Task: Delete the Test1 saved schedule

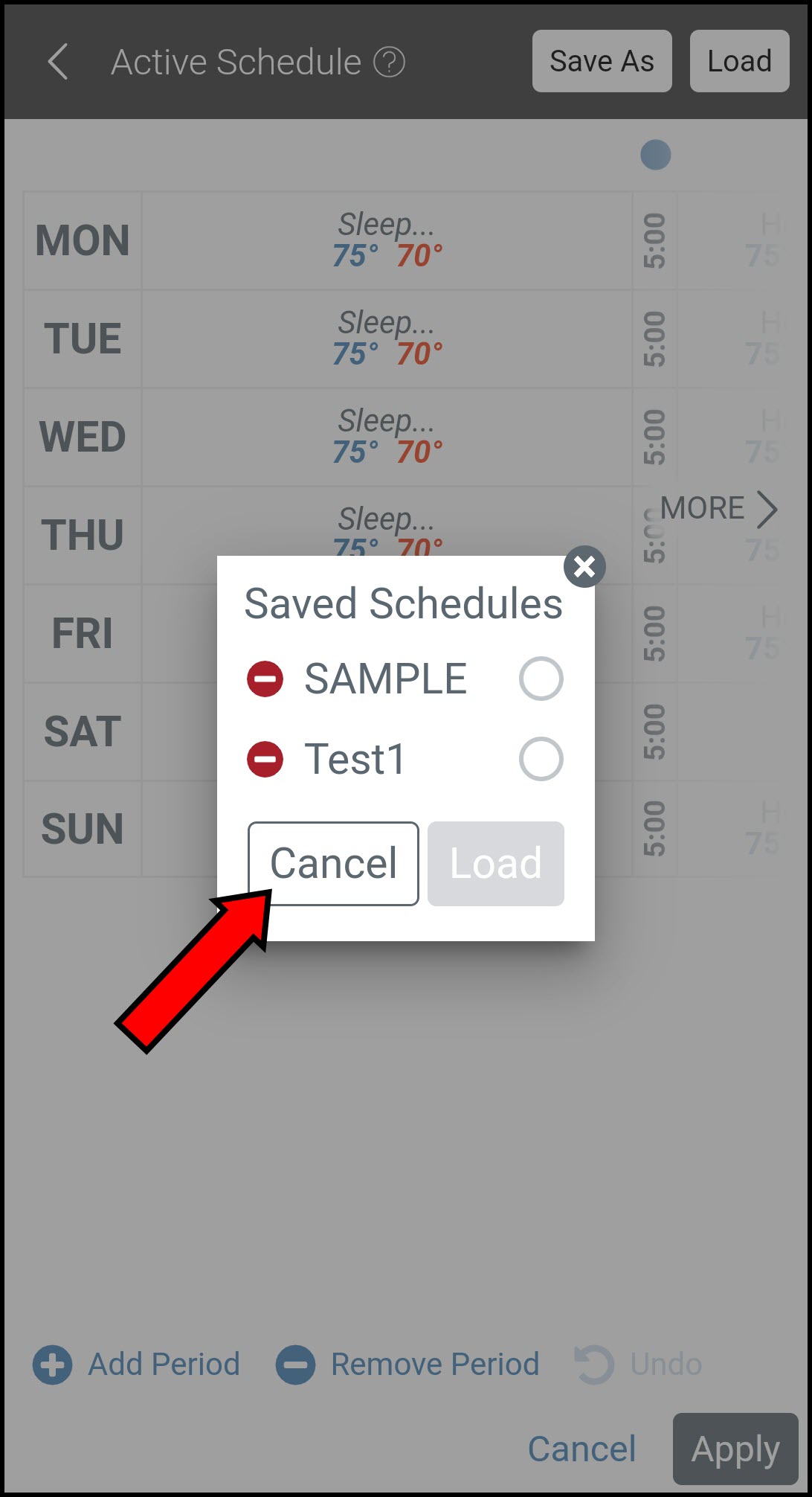Action: pos(265,759)
